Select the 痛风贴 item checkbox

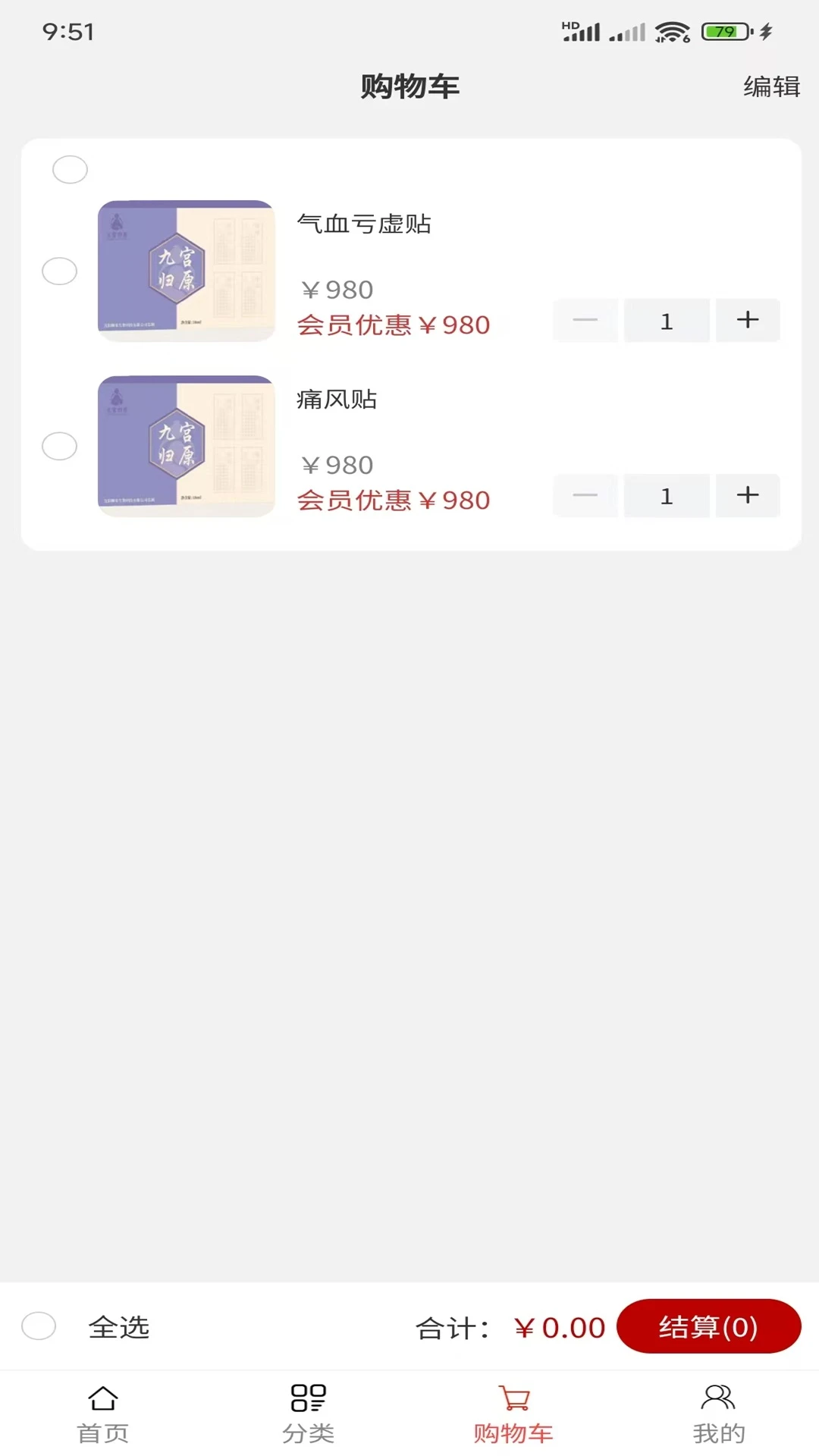[59, 447]
